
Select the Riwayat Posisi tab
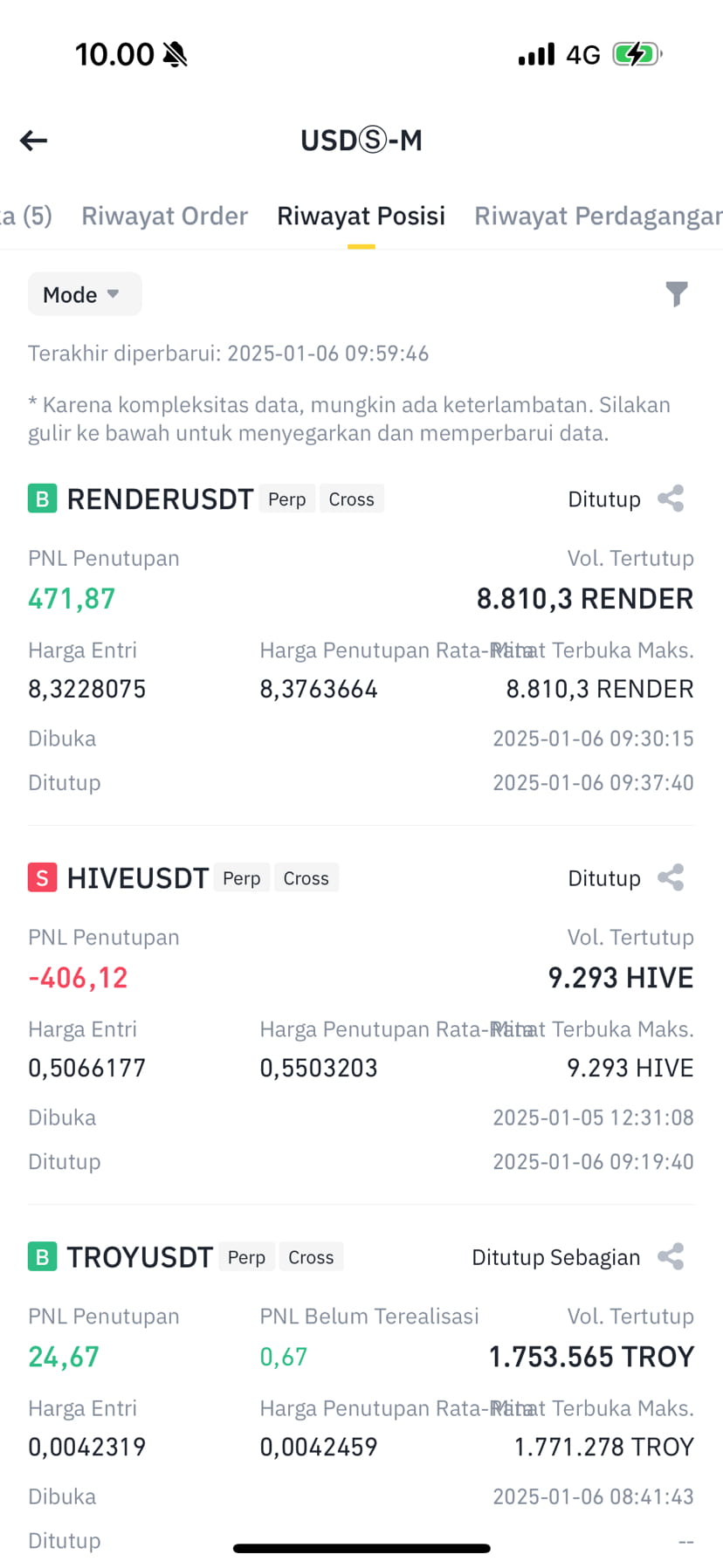361,216
